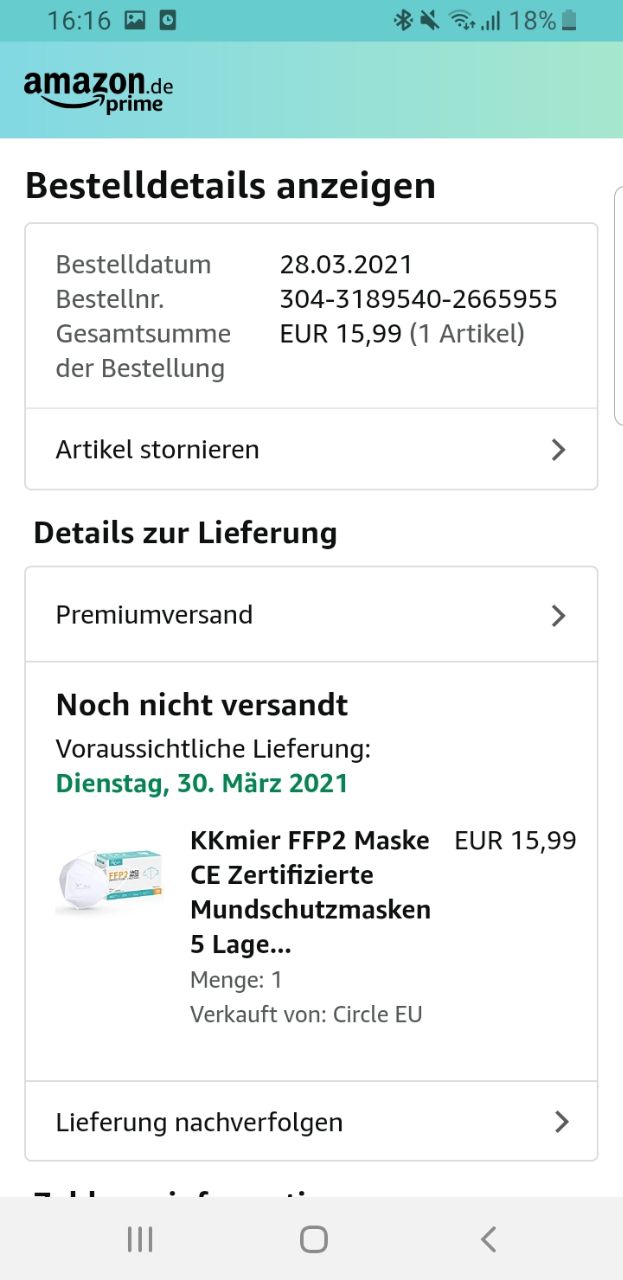
Task: Go back with the system back button
Action: [x=488, y=1240]
